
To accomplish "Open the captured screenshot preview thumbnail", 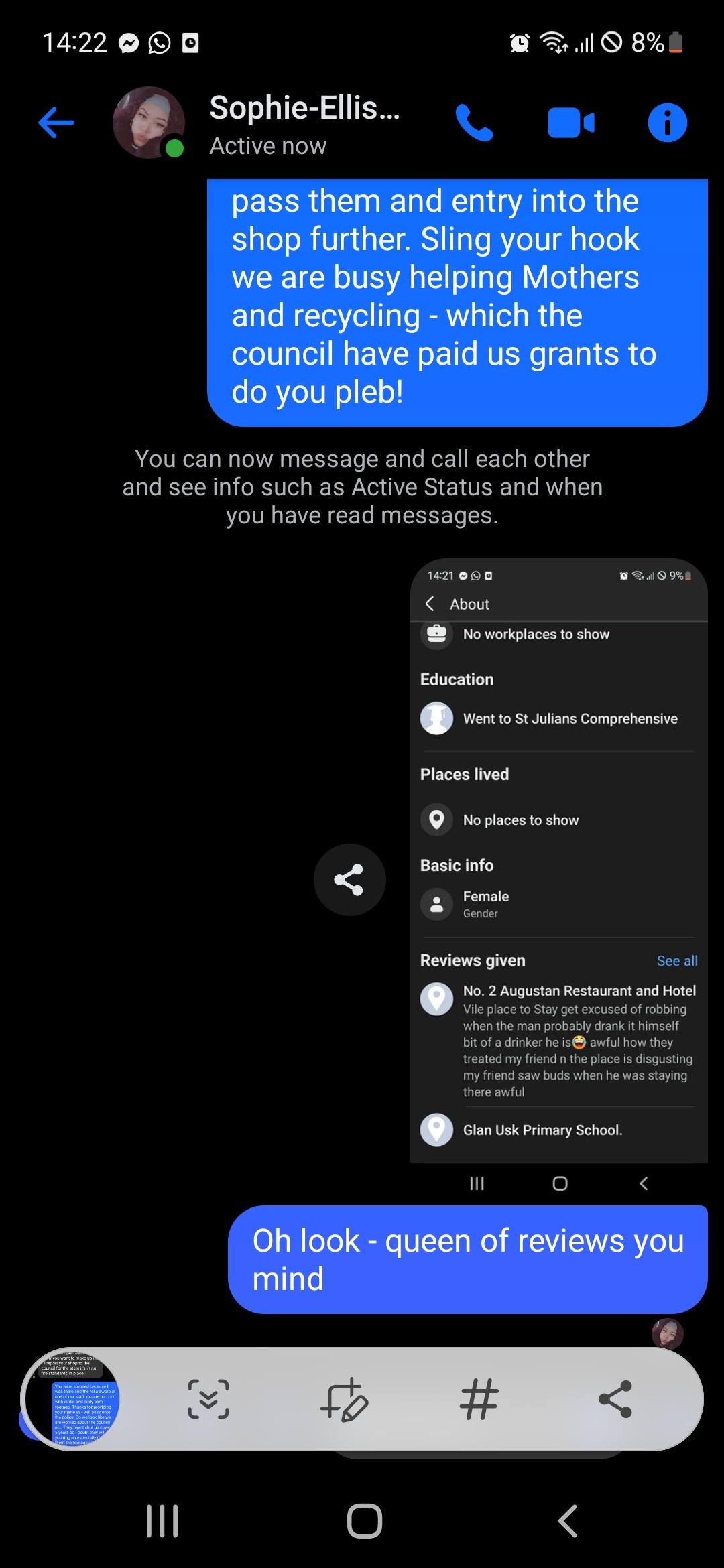I will coord(72,1399).
